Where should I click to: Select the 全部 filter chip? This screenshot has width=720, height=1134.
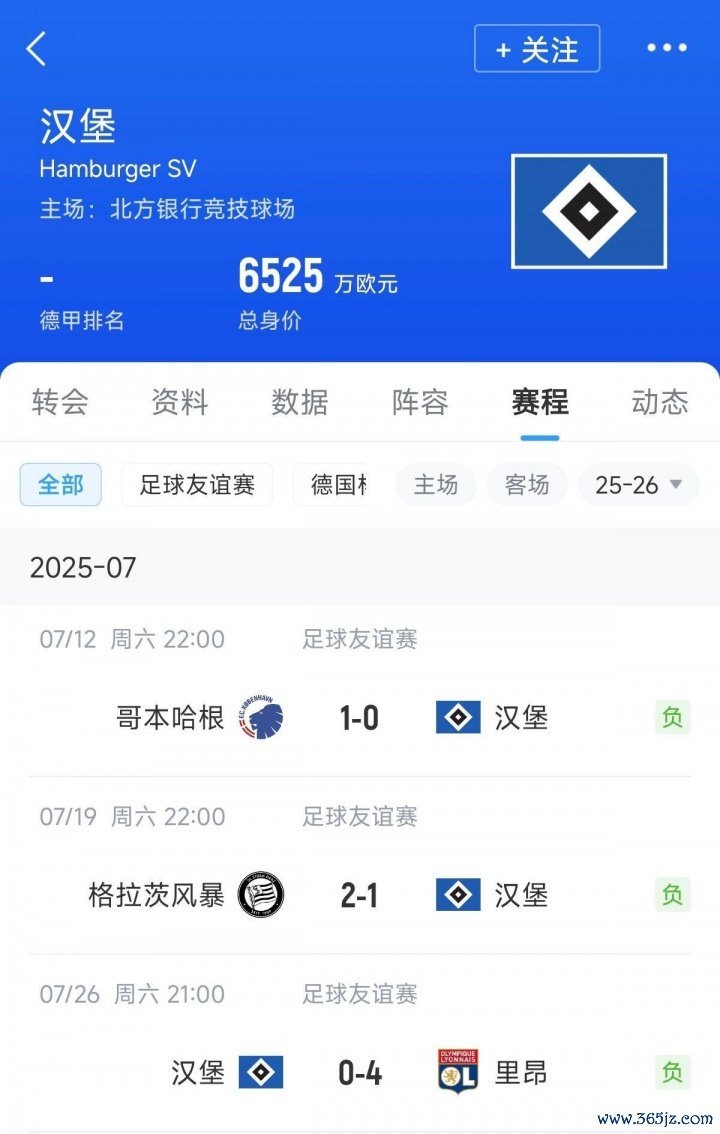[x=61, y=485]
